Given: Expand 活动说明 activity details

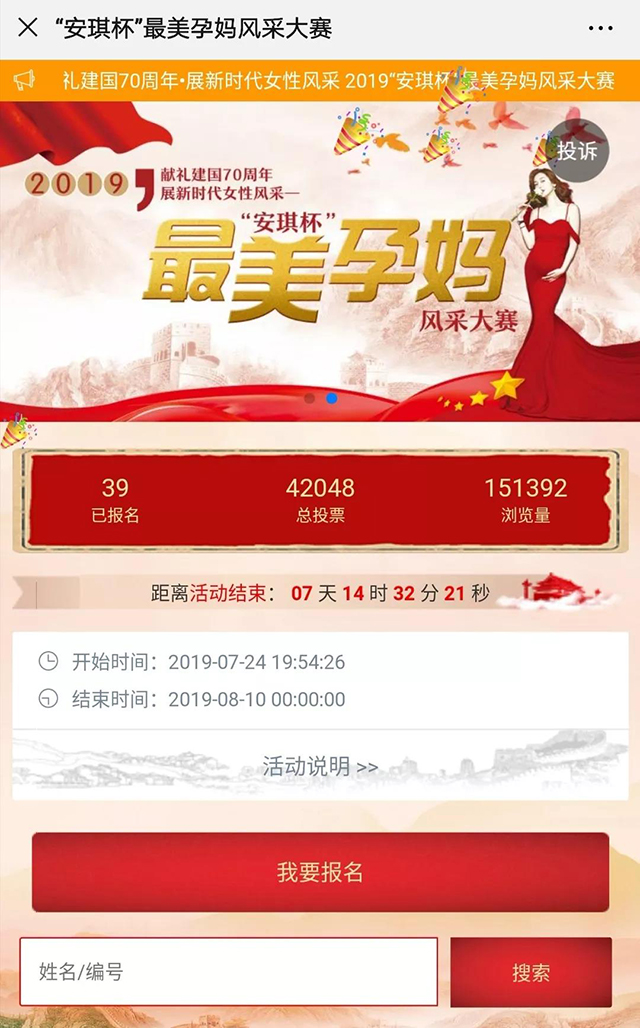Looking at the screenshot, I should pos(320,767).
